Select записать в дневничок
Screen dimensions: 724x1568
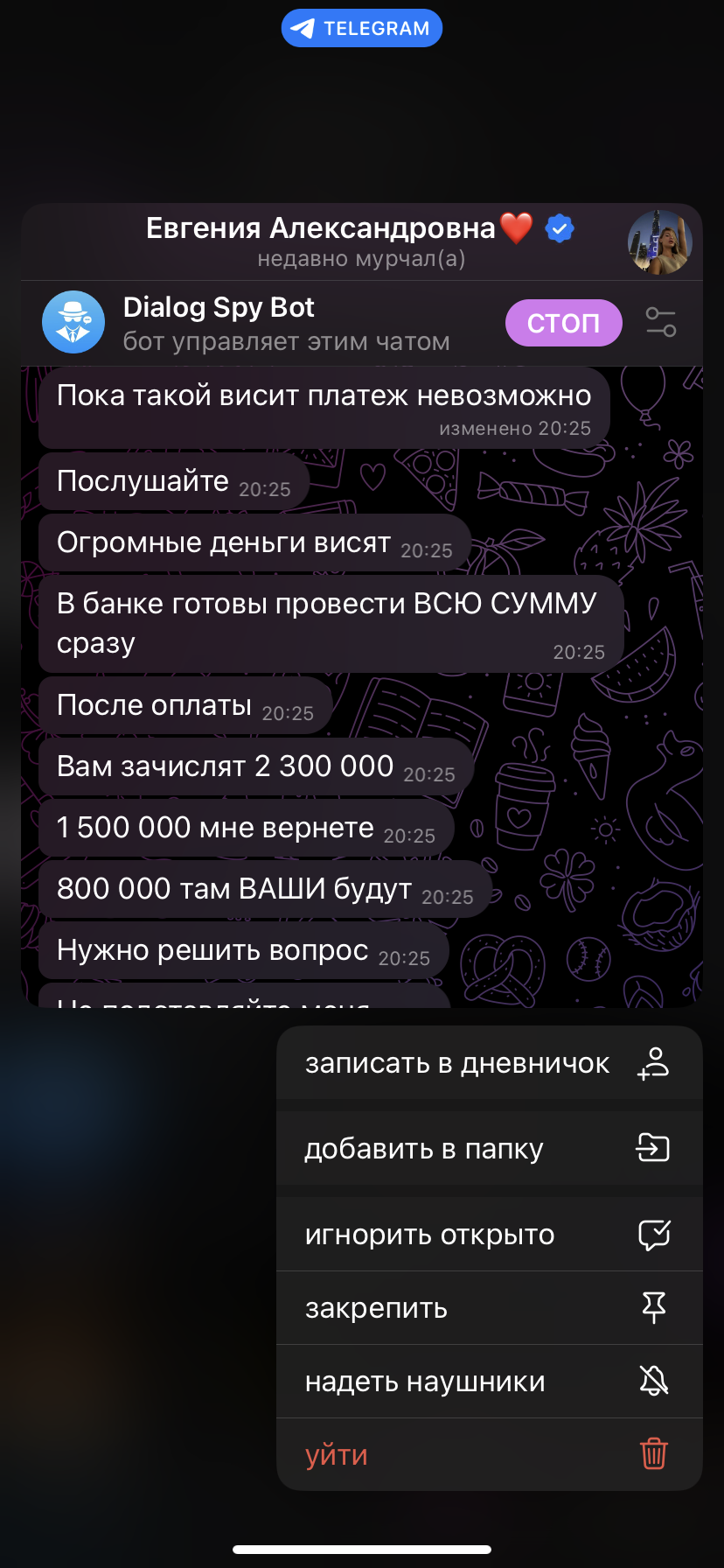click(490, 1063)
